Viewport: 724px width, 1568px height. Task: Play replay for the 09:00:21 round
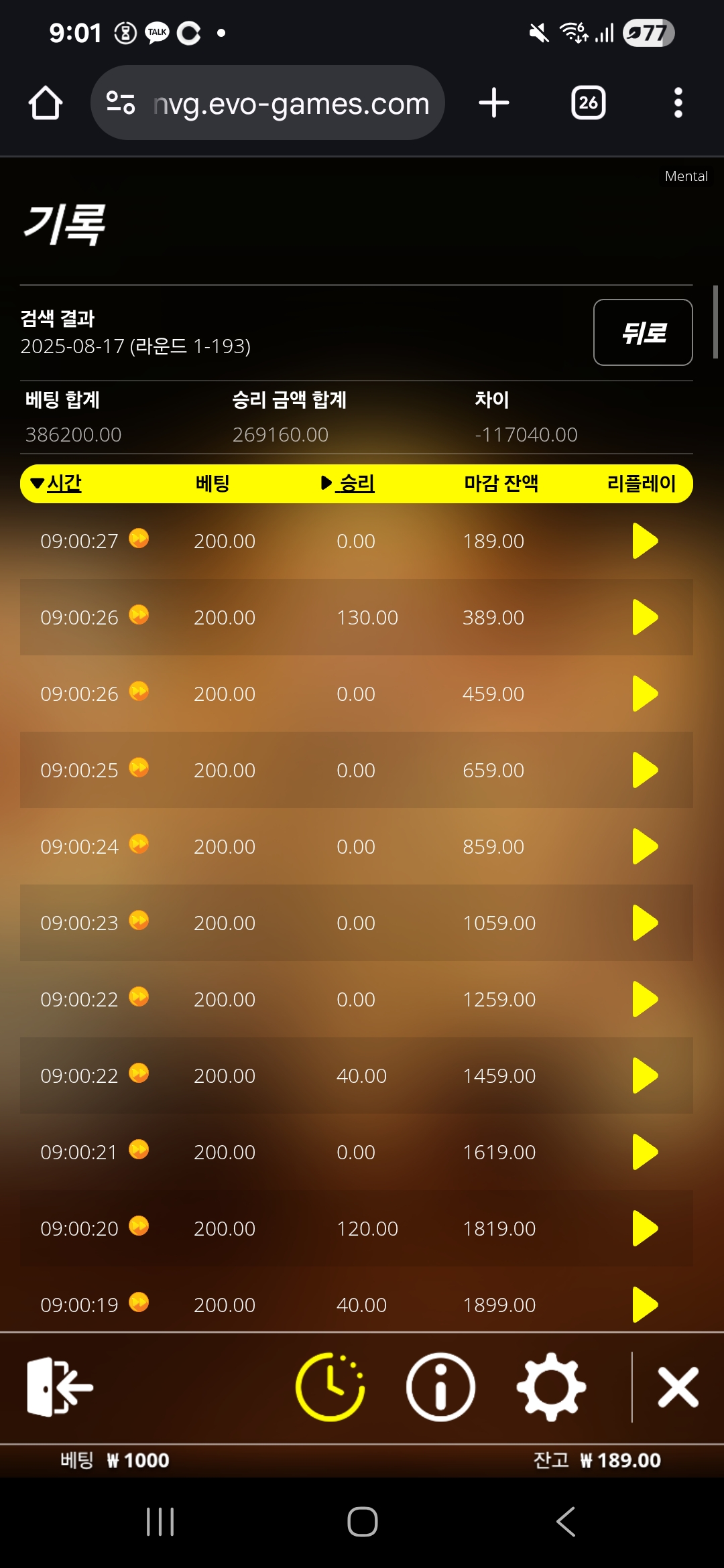point(644,1152)
